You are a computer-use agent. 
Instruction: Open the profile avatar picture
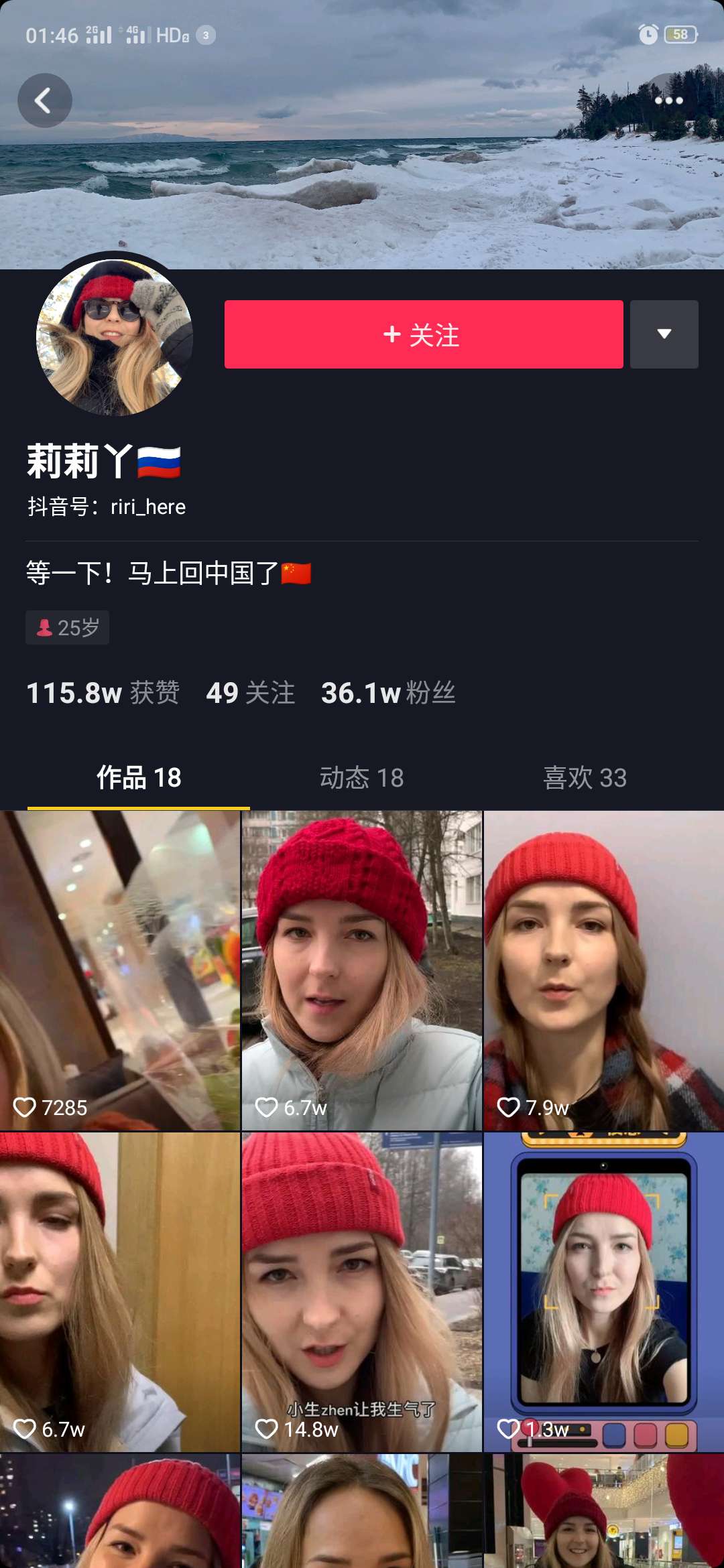coord(115,338)
